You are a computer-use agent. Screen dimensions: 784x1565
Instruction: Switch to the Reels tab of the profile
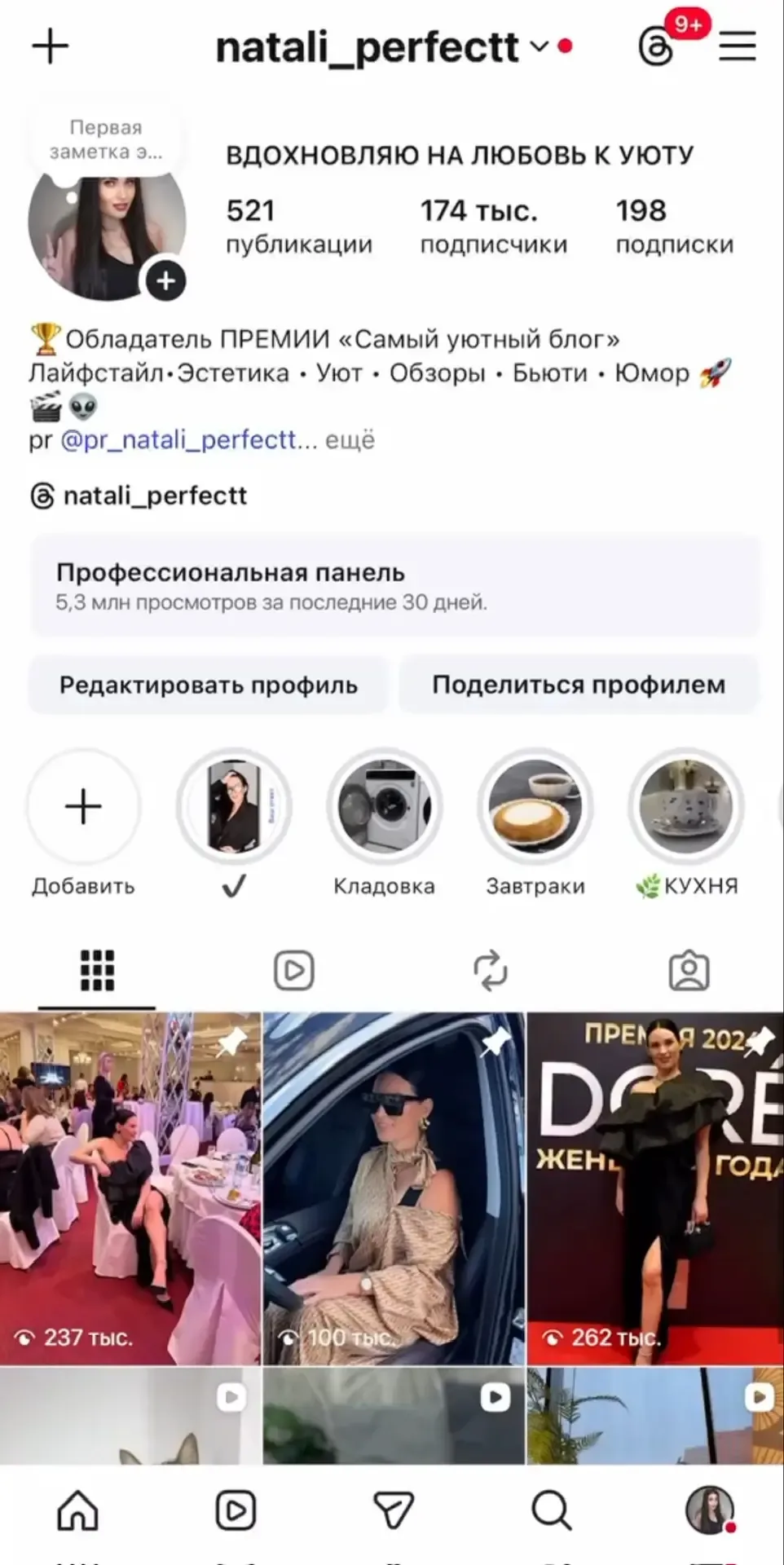293,971
